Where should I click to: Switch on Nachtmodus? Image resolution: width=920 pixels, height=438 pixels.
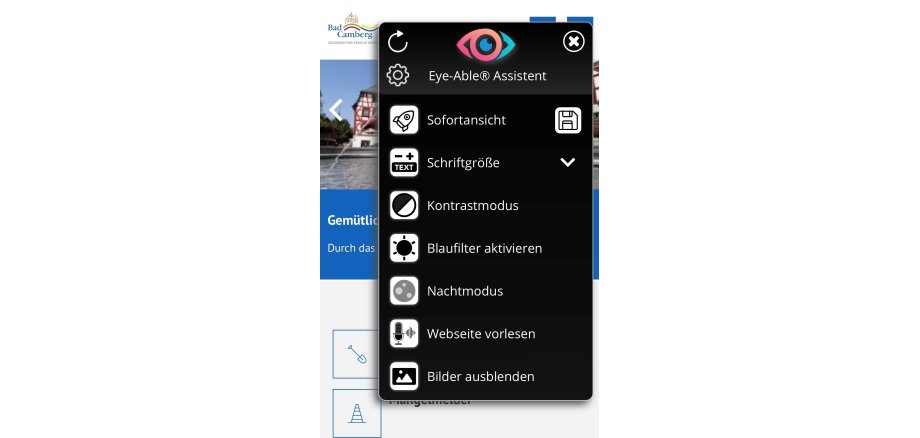tap(464, 291)
